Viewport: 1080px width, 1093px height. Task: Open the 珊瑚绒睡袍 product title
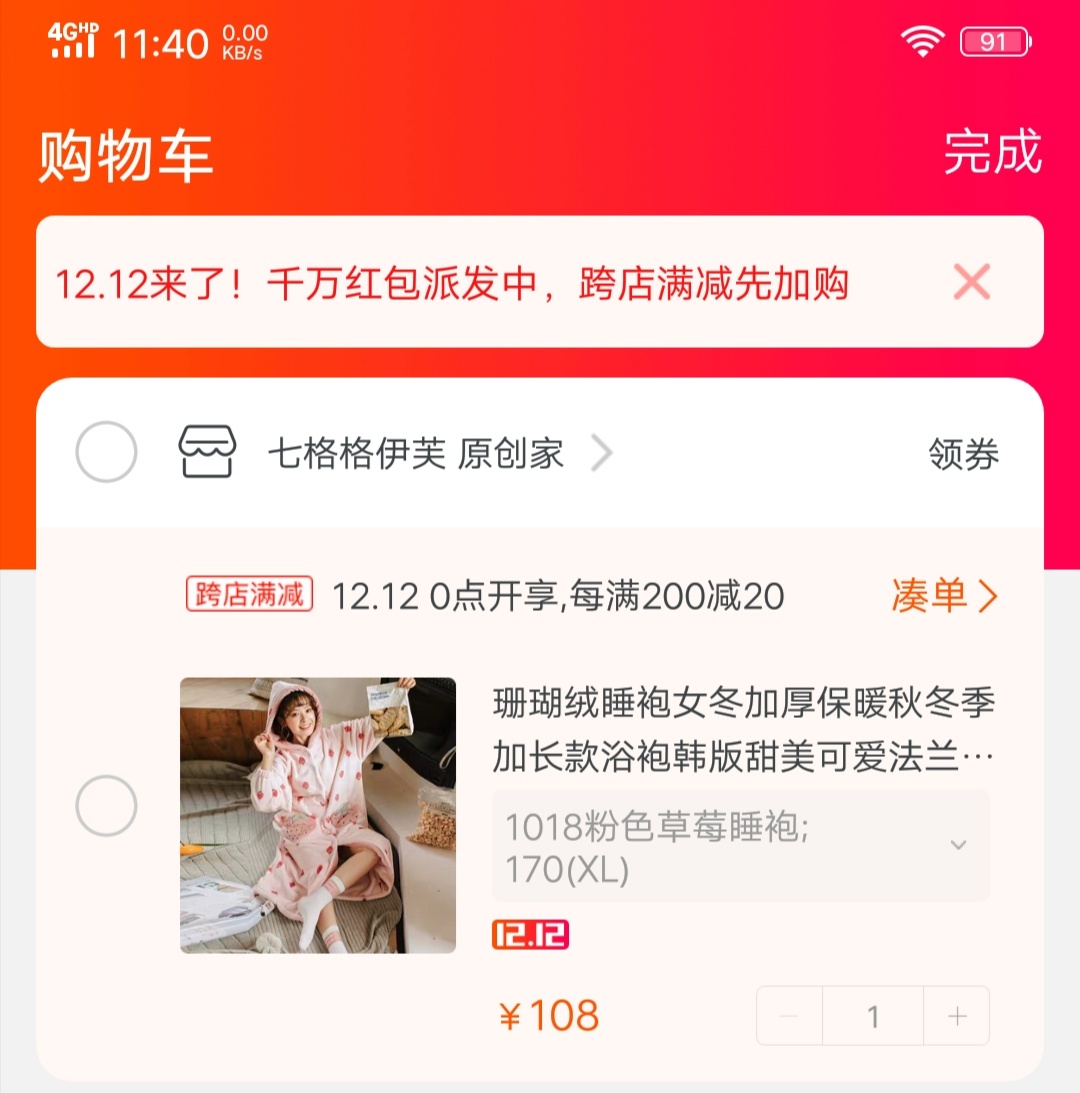[742, 730]
